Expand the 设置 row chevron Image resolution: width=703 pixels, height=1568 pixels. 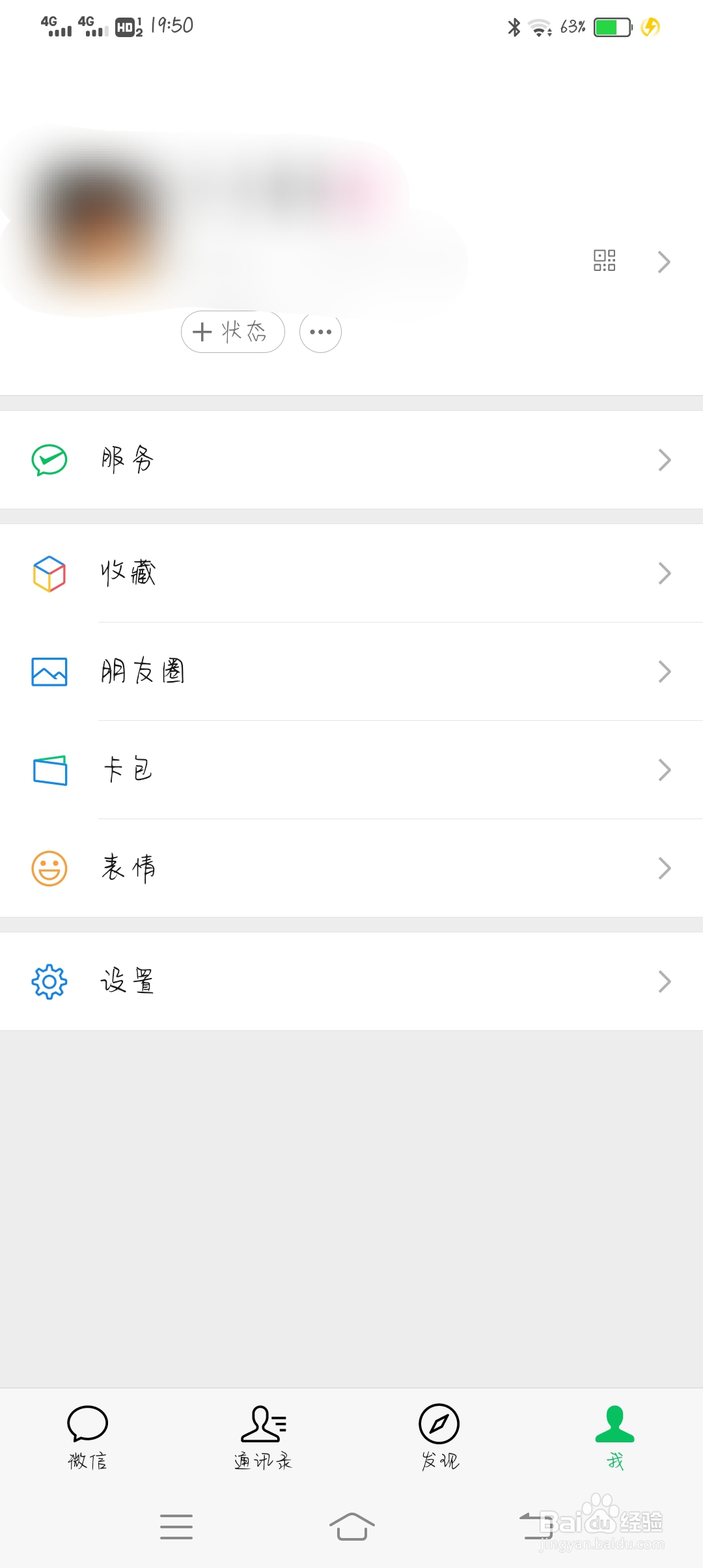point(665,981)
